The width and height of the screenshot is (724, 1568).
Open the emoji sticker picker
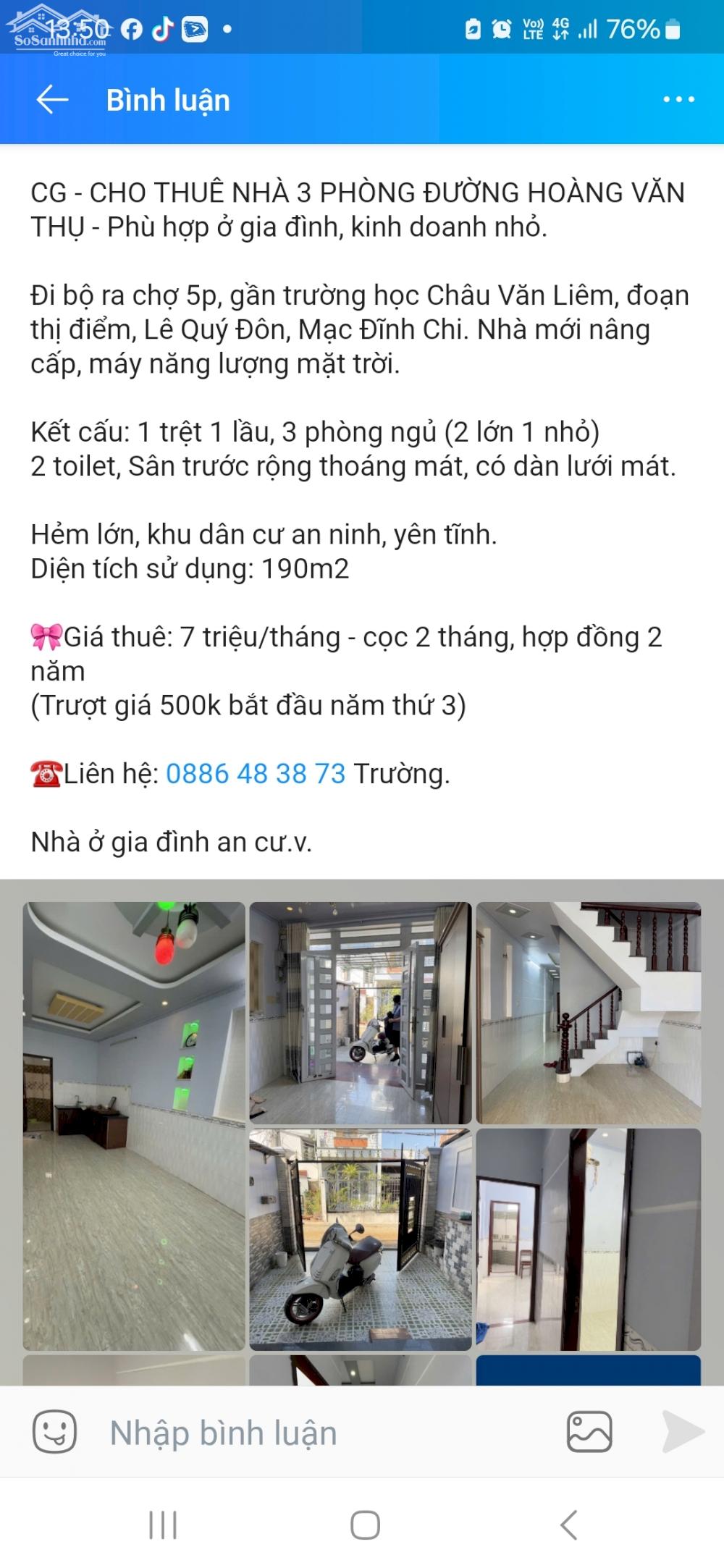(x=54, y=1432)
